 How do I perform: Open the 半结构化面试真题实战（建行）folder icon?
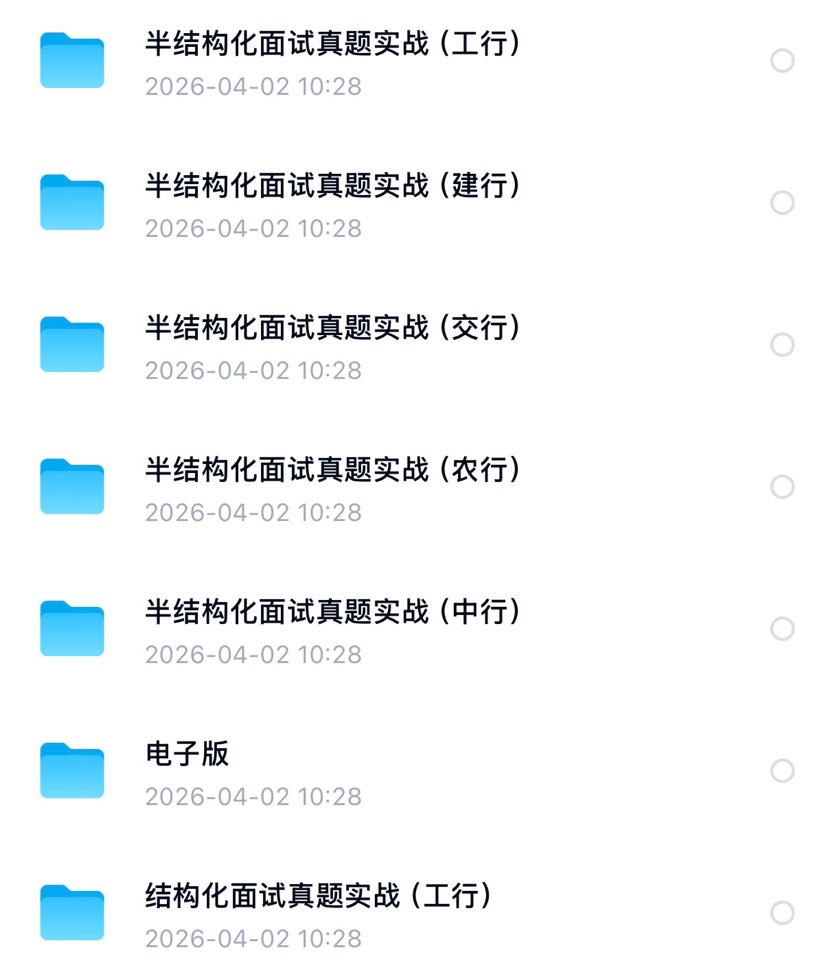71,201
